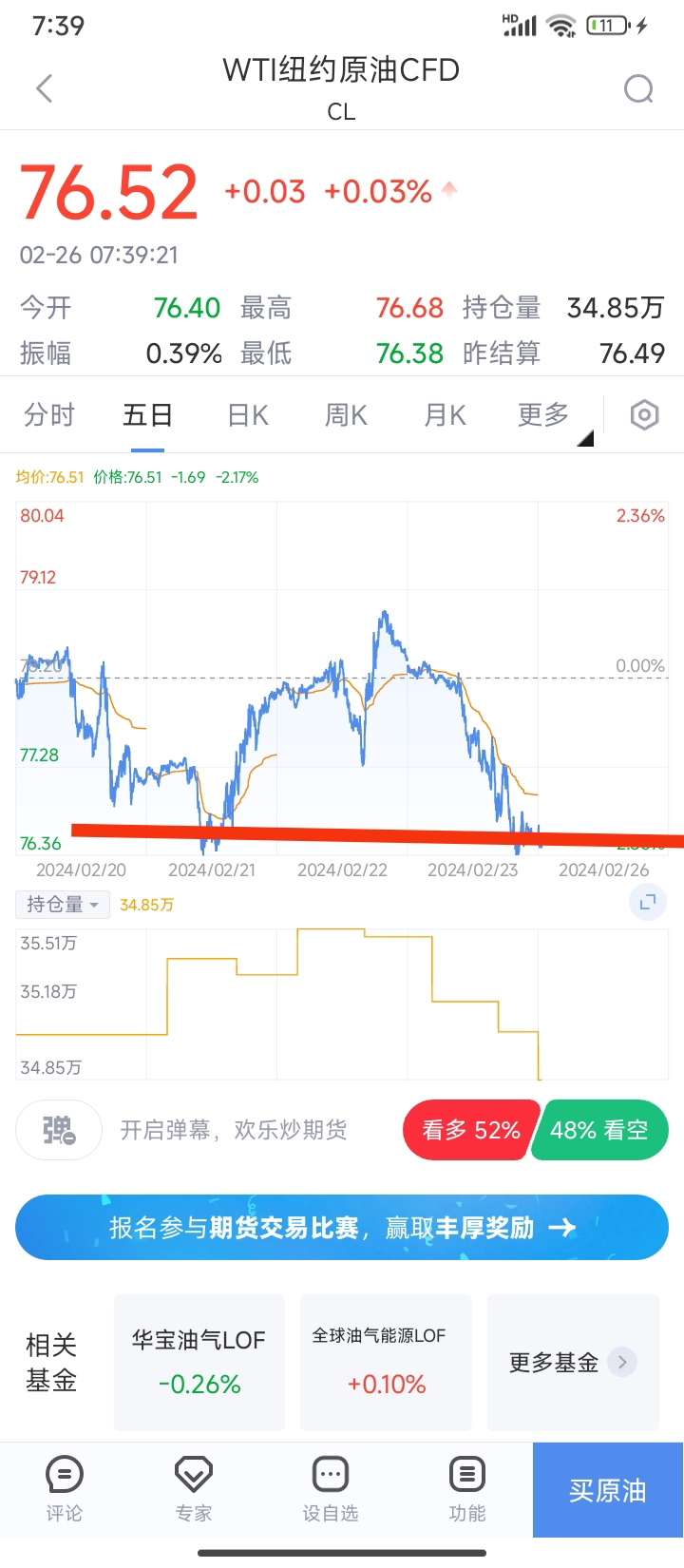The height and width of the screenshot is (1568, 684).
Task: Vote 看空 48%
Action: coord(599,1130)
